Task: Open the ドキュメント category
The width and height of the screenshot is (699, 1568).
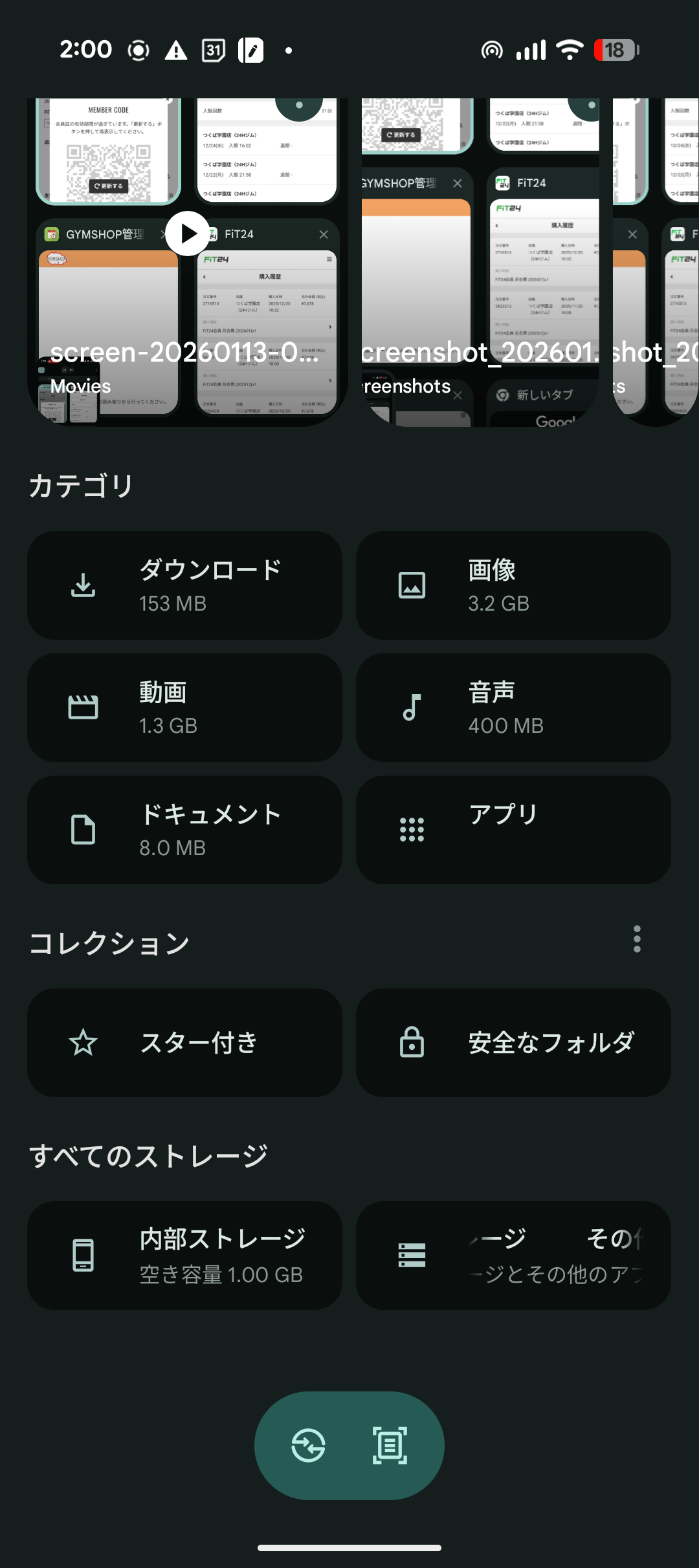Action: tap(184, 830)
